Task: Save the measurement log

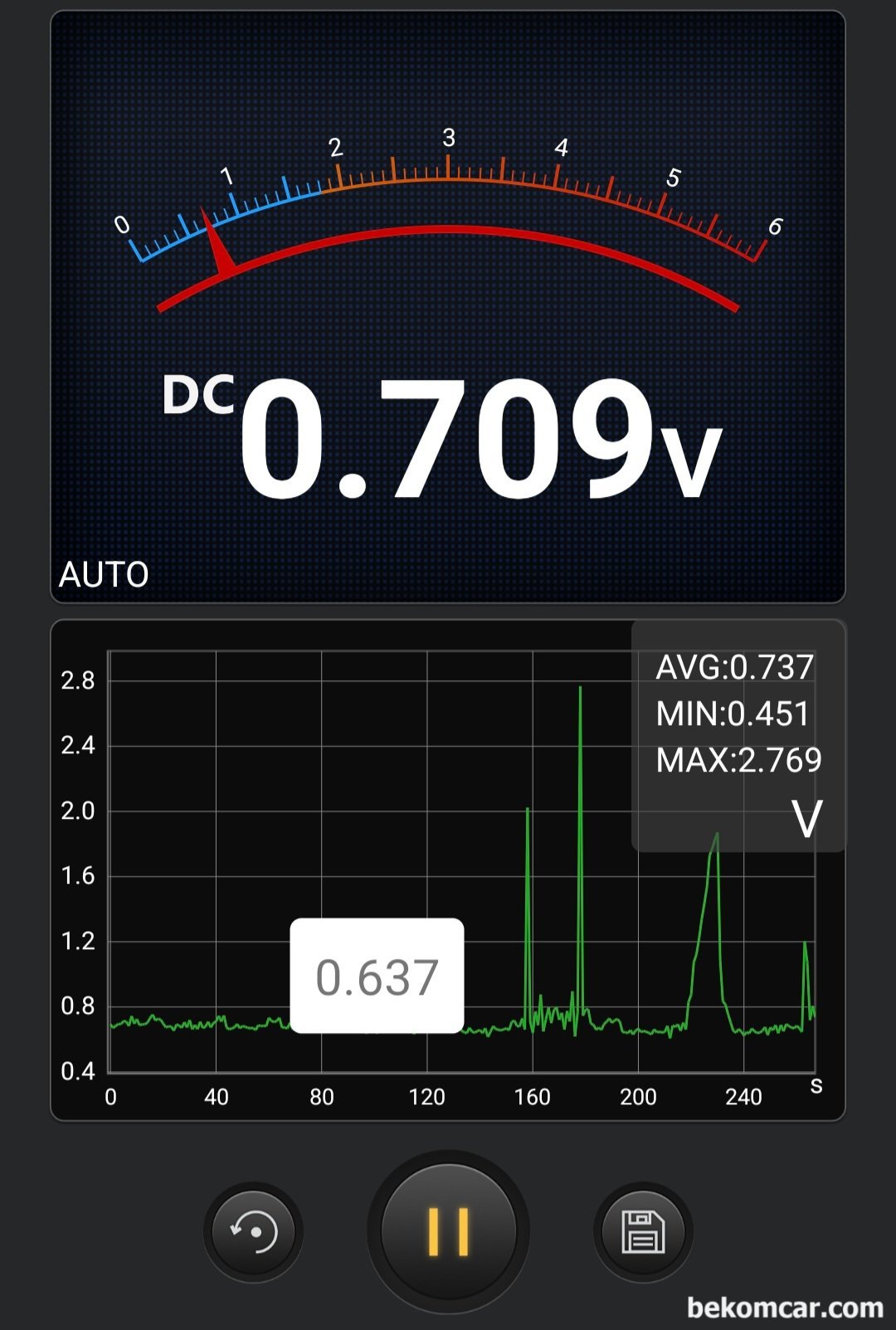Action: (x=643, y=1231)
